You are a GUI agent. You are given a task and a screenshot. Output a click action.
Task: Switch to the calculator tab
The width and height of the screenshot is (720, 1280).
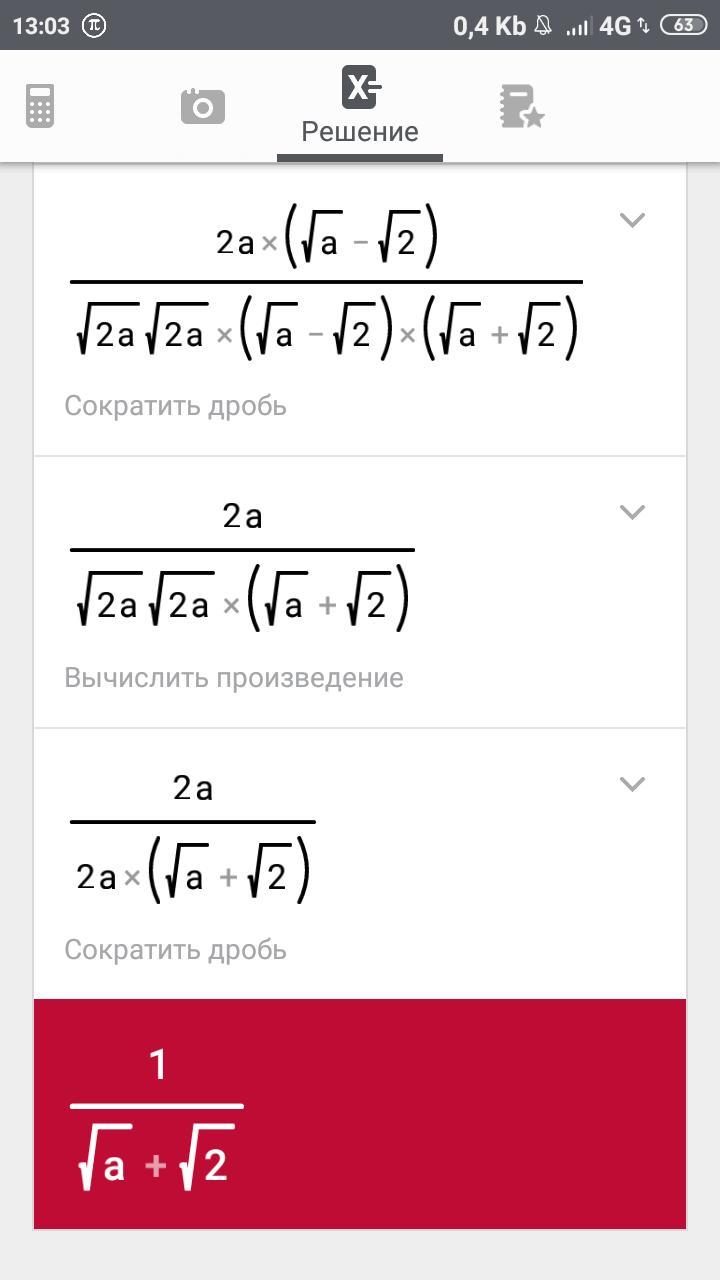click(40, 106)
